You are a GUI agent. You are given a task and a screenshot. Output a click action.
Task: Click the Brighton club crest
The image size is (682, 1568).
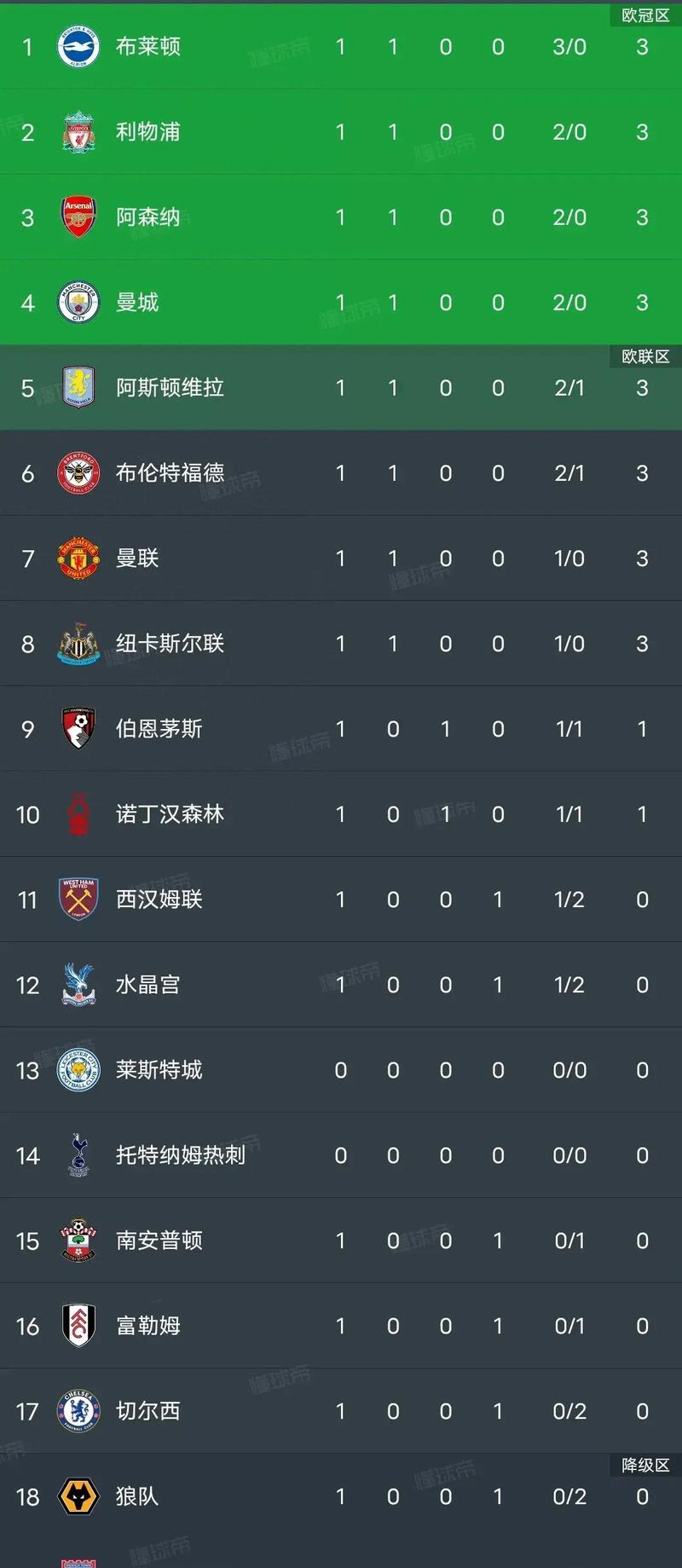tap(78, 48)
